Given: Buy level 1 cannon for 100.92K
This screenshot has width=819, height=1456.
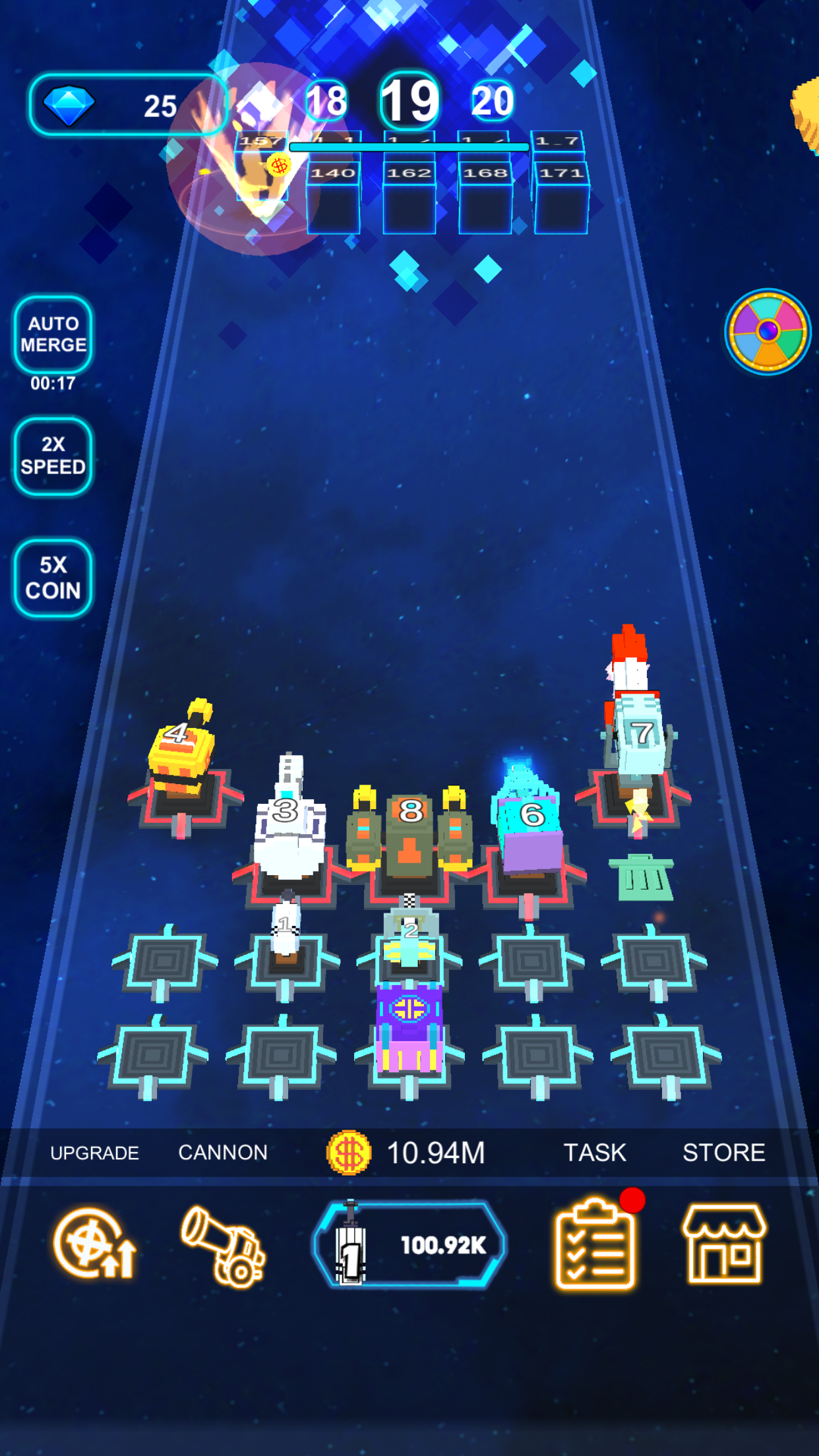Looking at the screenshot, I should click(x=410, y=1244).
